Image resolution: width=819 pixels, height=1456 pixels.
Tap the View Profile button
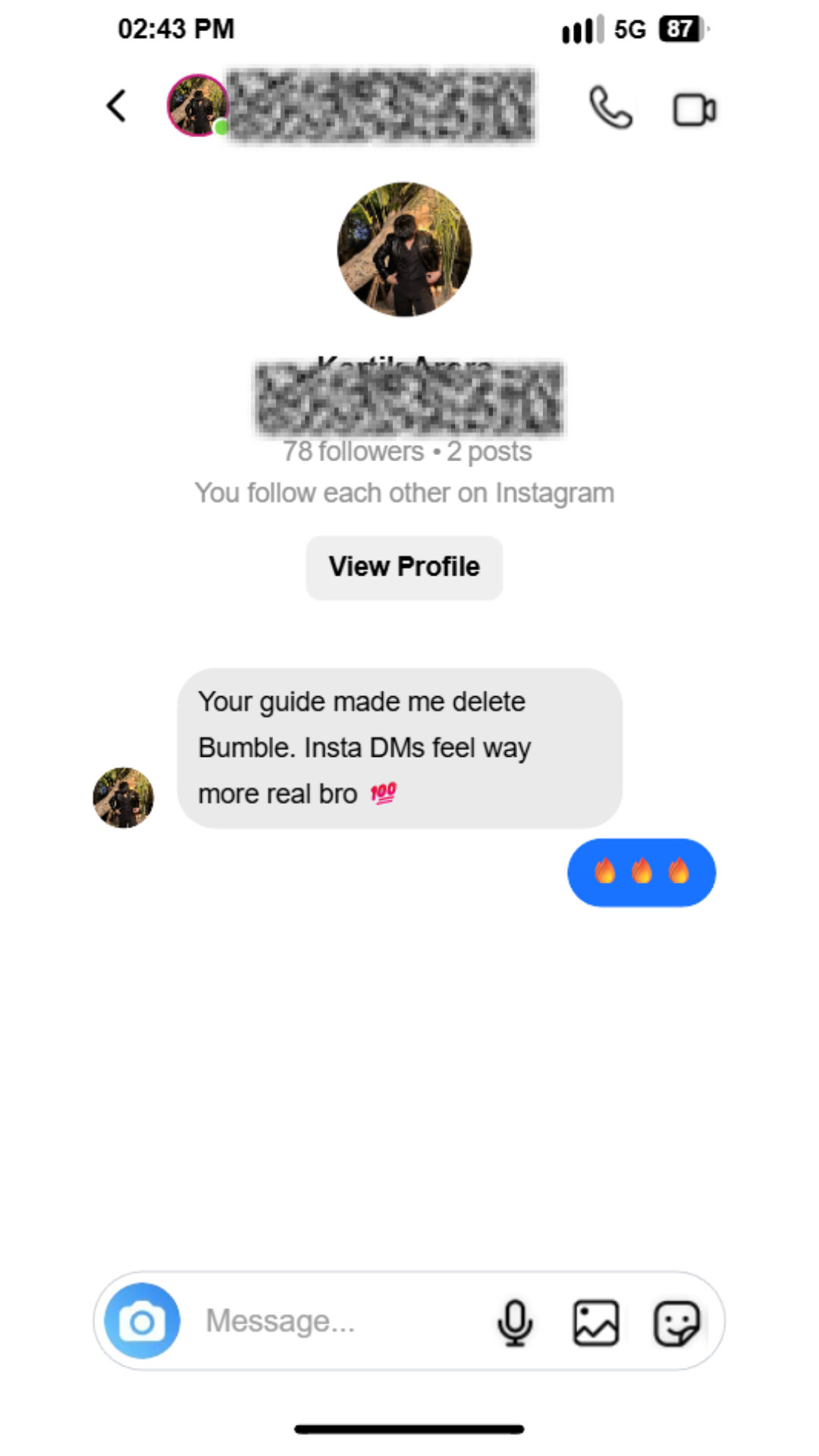(404, 567)
